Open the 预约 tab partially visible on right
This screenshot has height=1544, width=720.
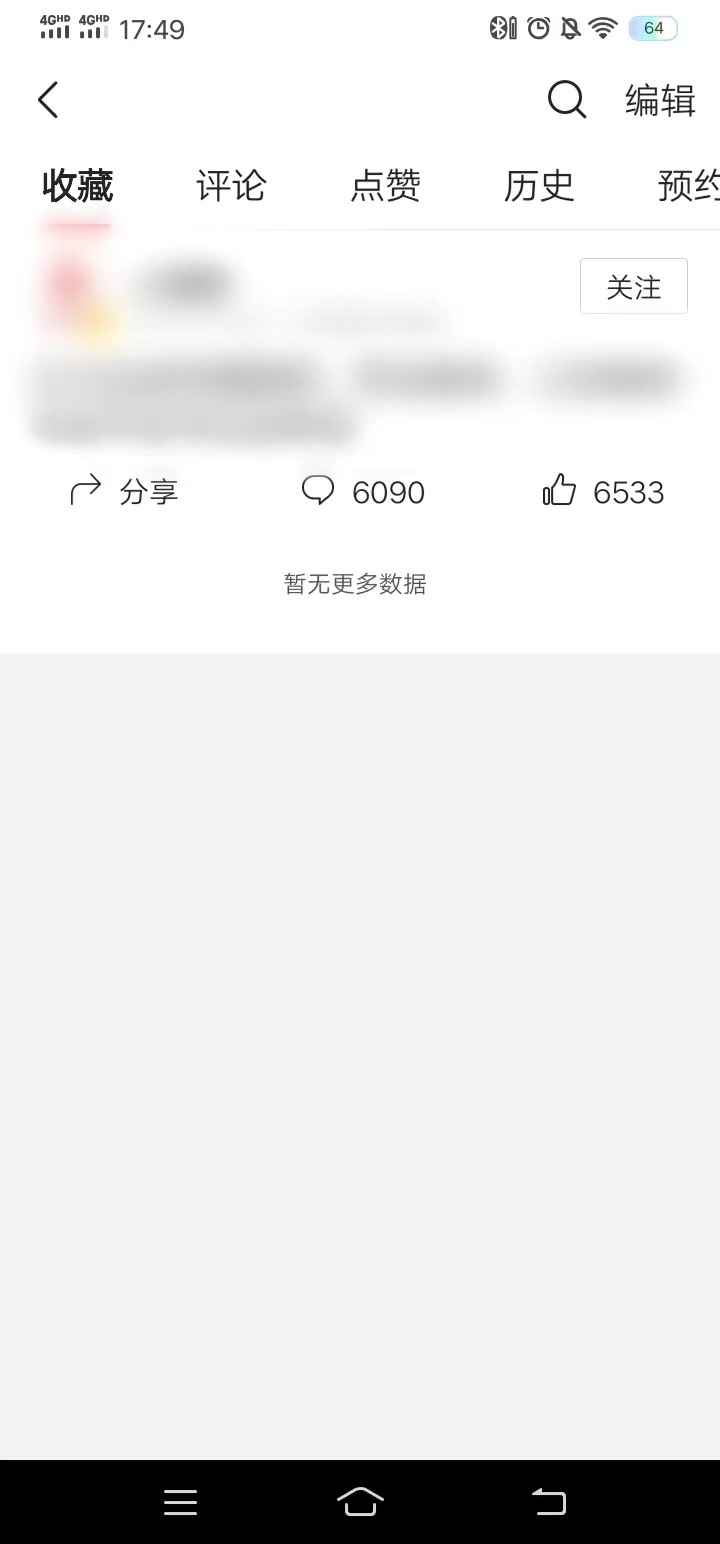(x=690, y=186)
